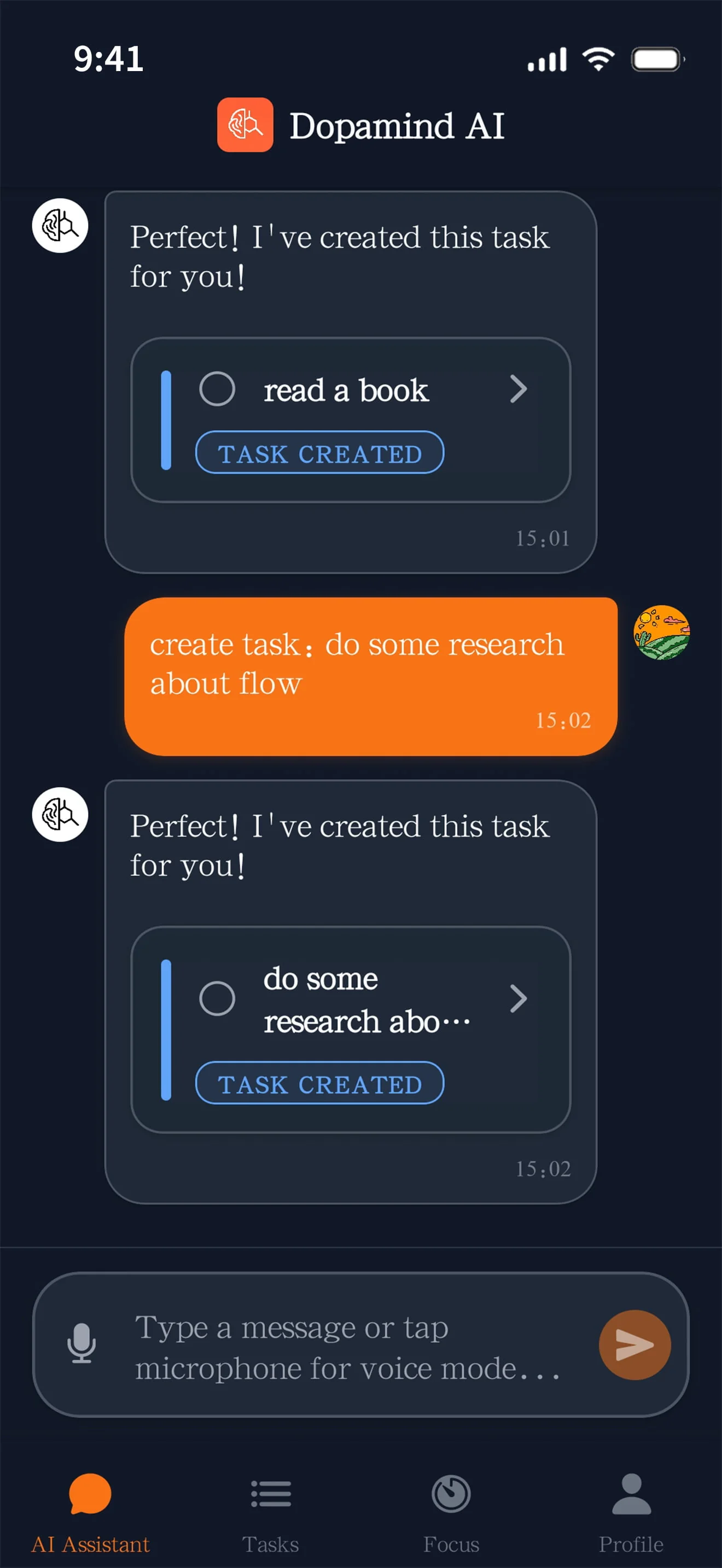Send the message with arrow button
The height and width of the screenshot is (1568, 722).
(634, 1344)
